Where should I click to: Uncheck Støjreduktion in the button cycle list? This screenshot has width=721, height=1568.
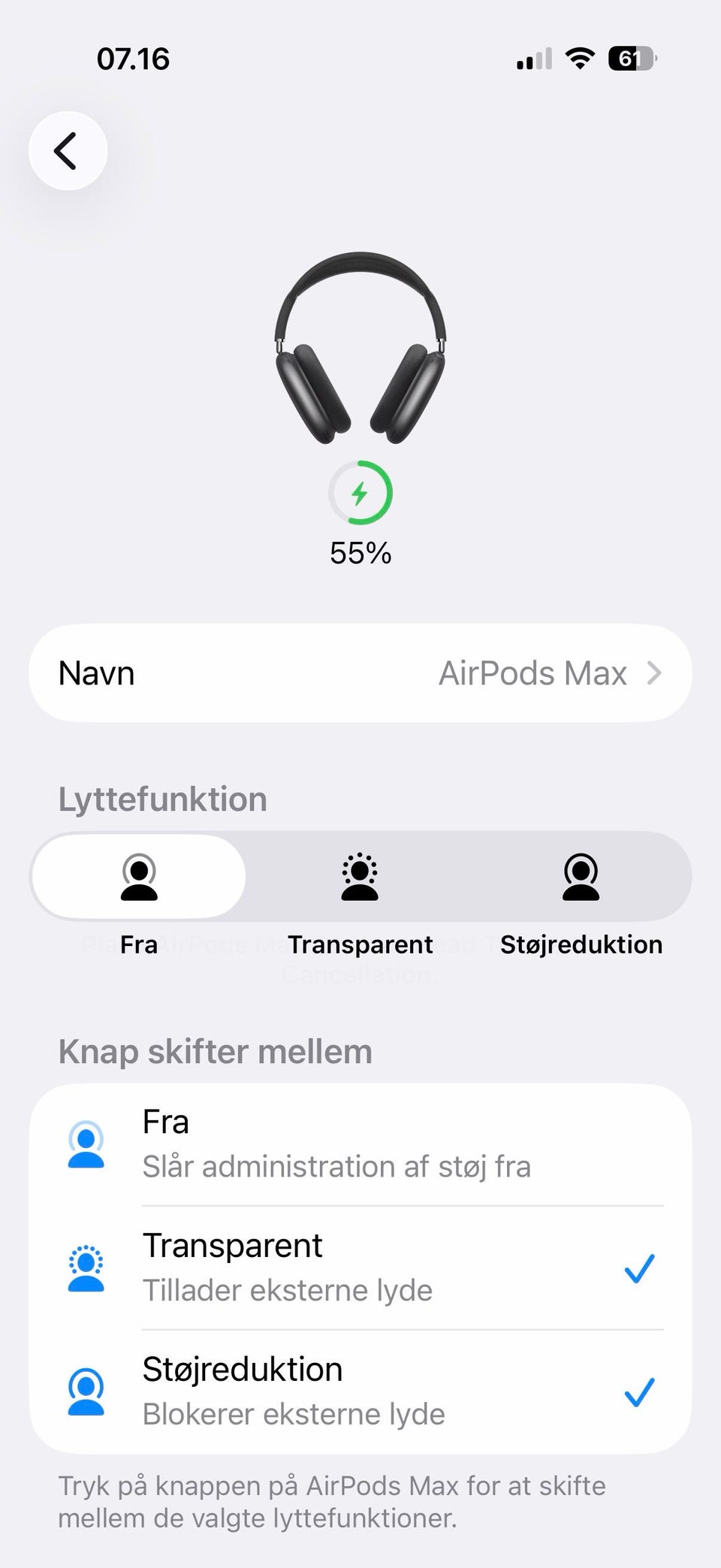tap(360, 1391)
